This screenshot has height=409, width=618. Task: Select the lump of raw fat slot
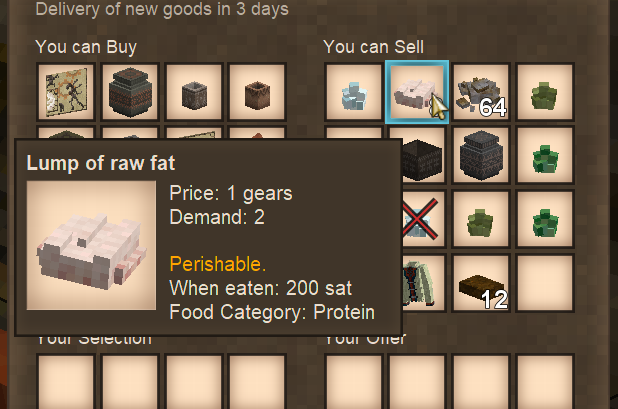417,92
